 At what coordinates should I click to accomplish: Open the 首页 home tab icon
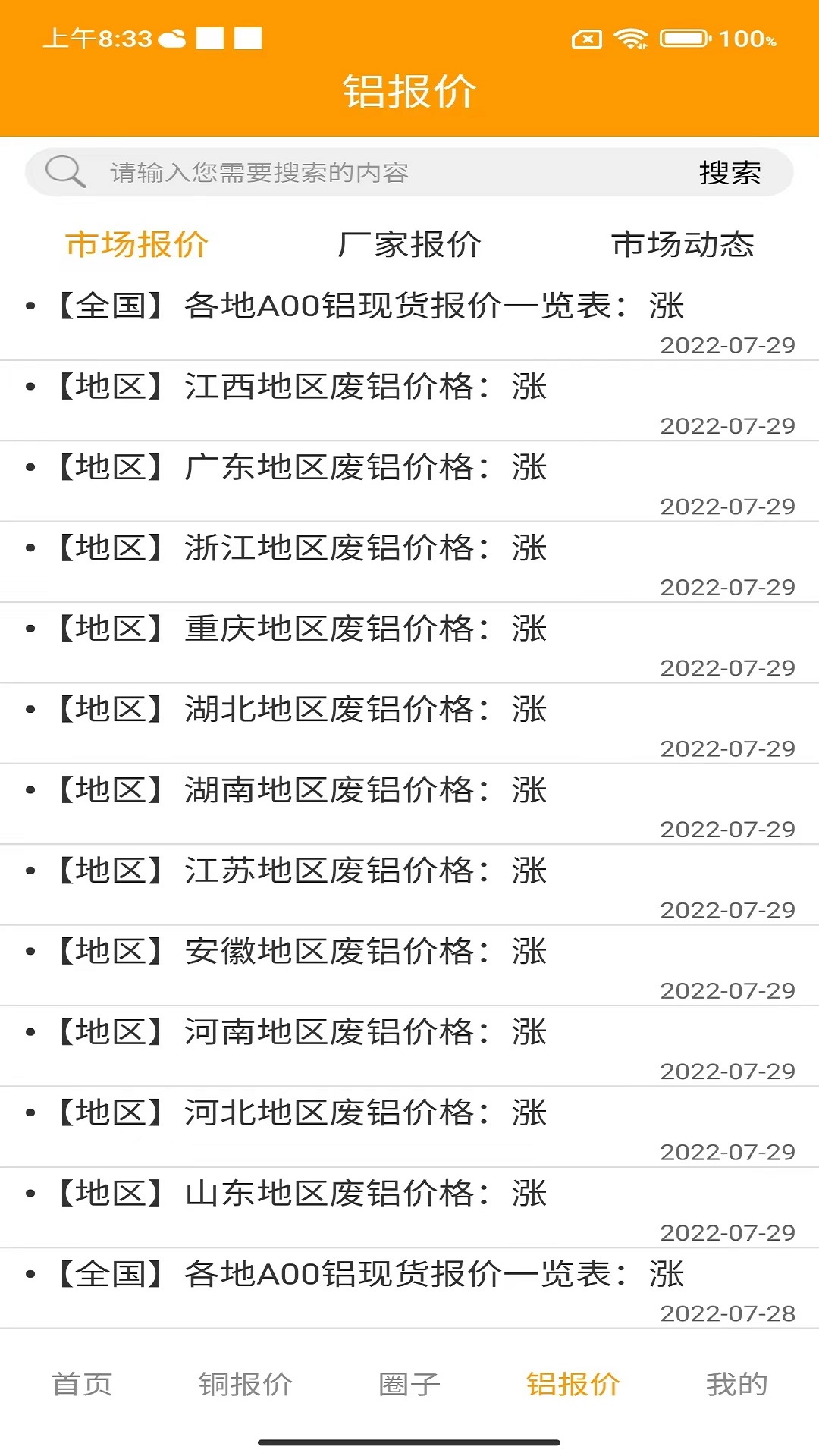(x=82, y=1383)
